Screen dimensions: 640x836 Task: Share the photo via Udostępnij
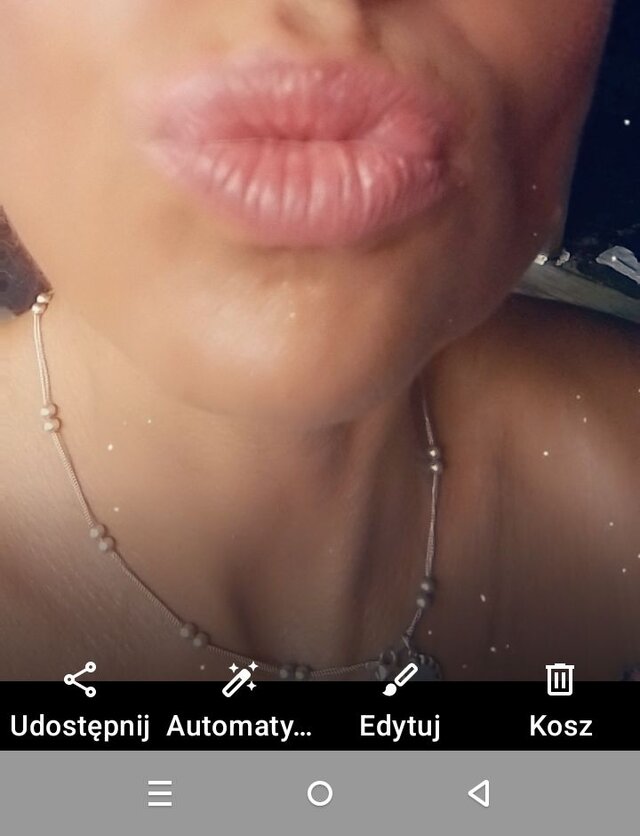click(80, 700)
